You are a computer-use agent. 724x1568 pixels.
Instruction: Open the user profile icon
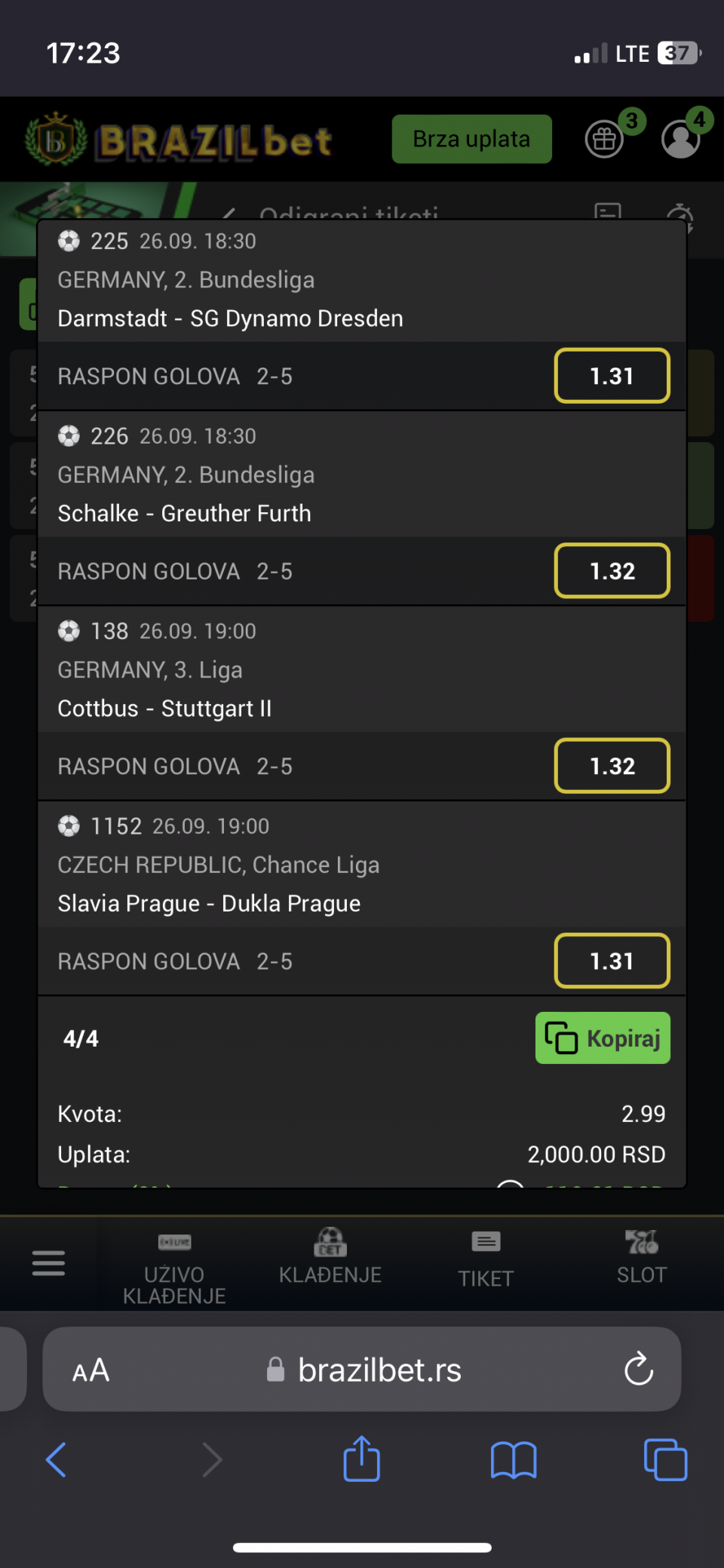pos(680,140)
